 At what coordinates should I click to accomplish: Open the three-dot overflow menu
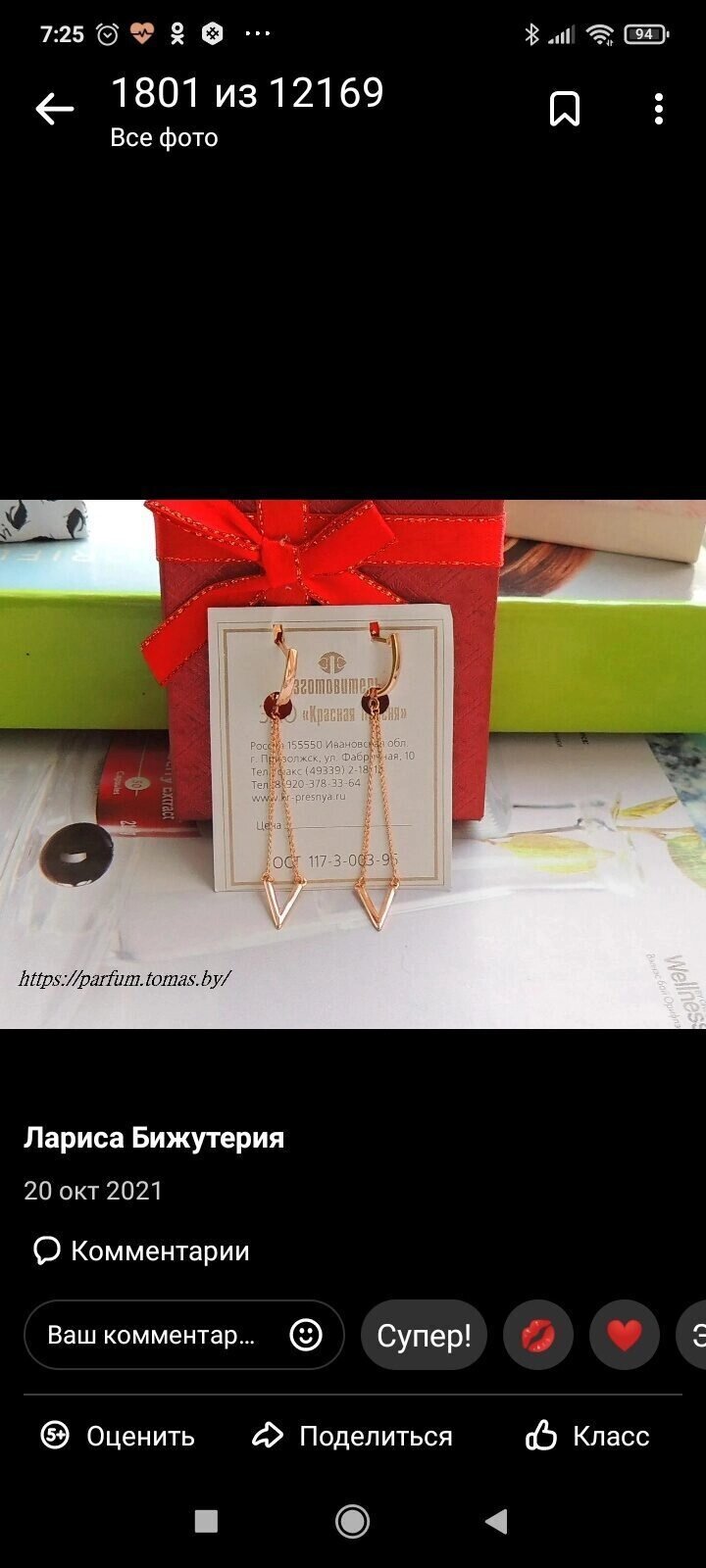click(658, 109)
